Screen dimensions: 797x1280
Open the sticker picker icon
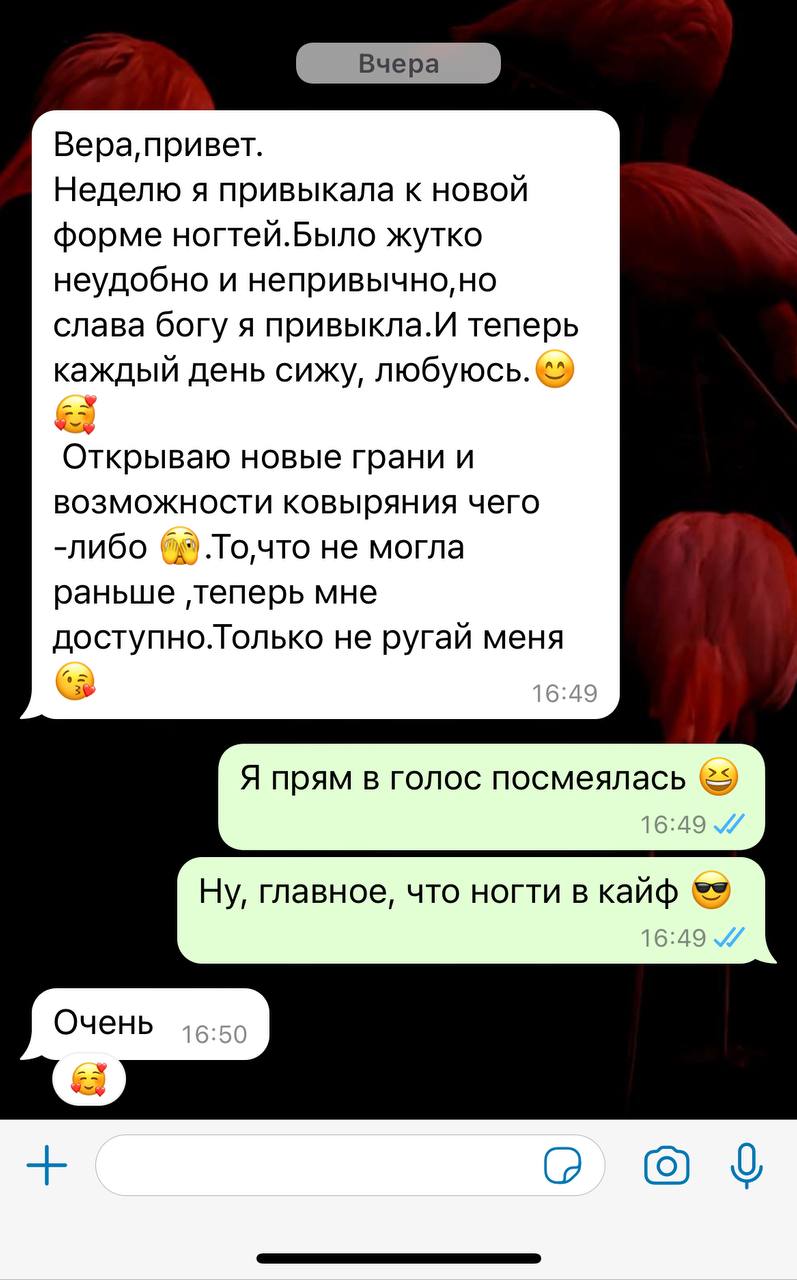(x=563, y=1166)
